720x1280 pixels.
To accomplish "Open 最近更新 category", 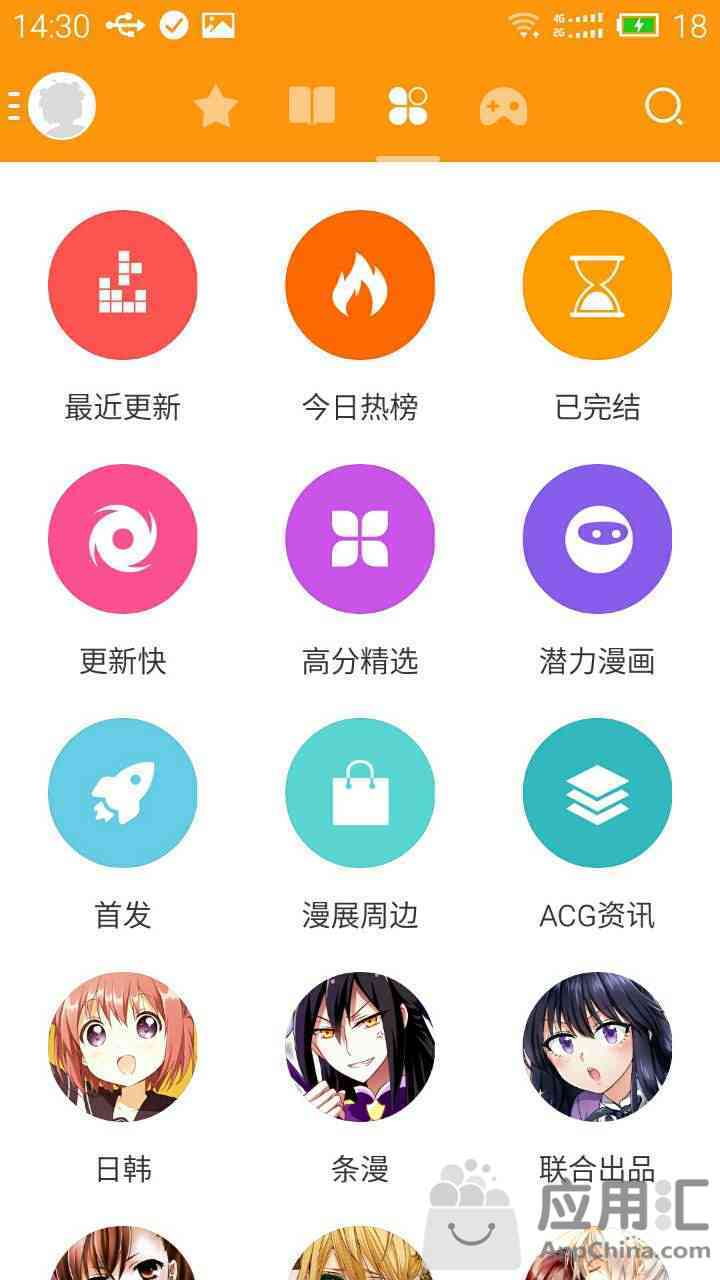I will pyautogui.click(x=123, y=285).
